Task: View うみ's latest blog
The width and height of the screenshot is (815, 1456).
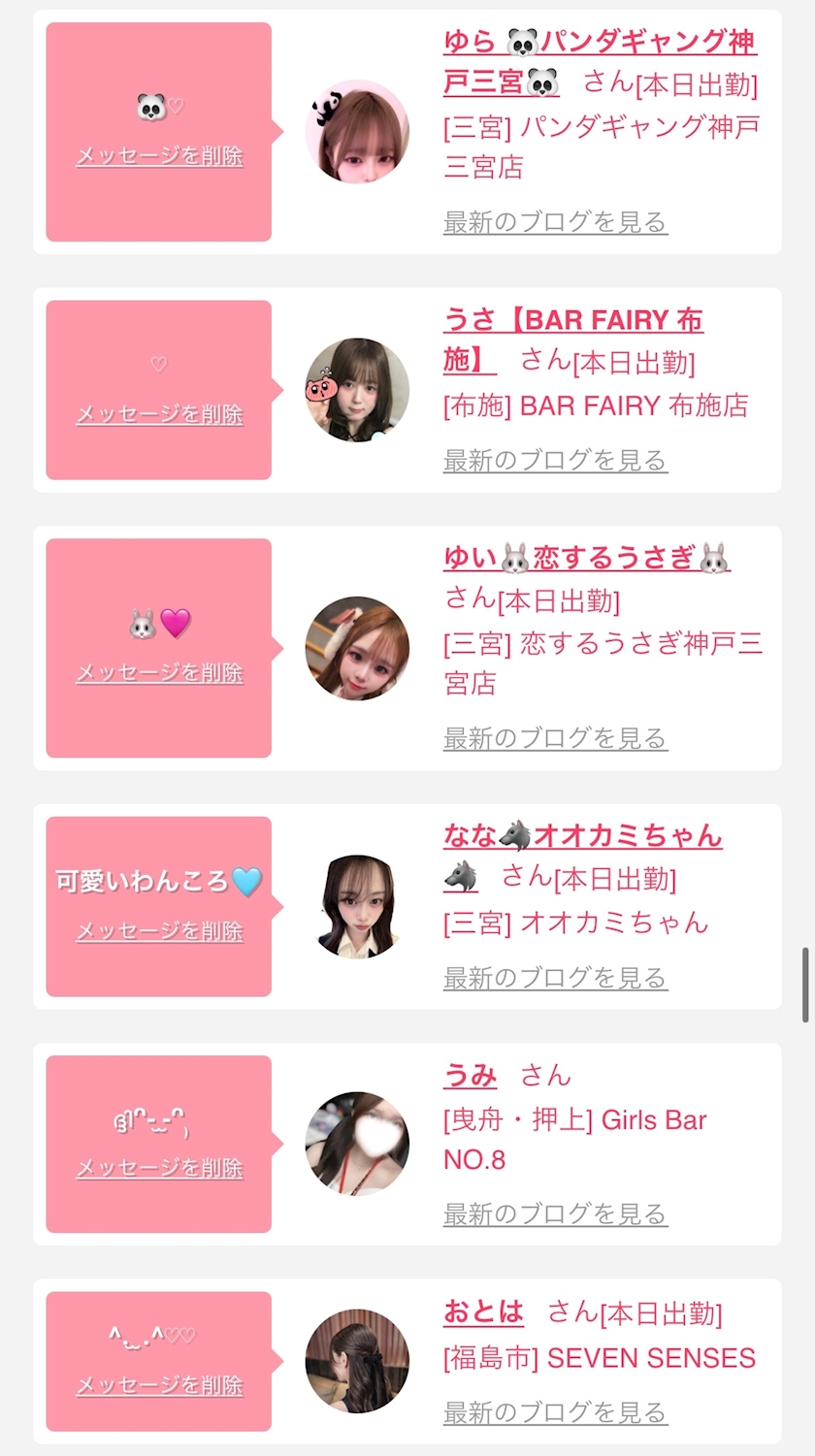Action: coord(555,1213)
